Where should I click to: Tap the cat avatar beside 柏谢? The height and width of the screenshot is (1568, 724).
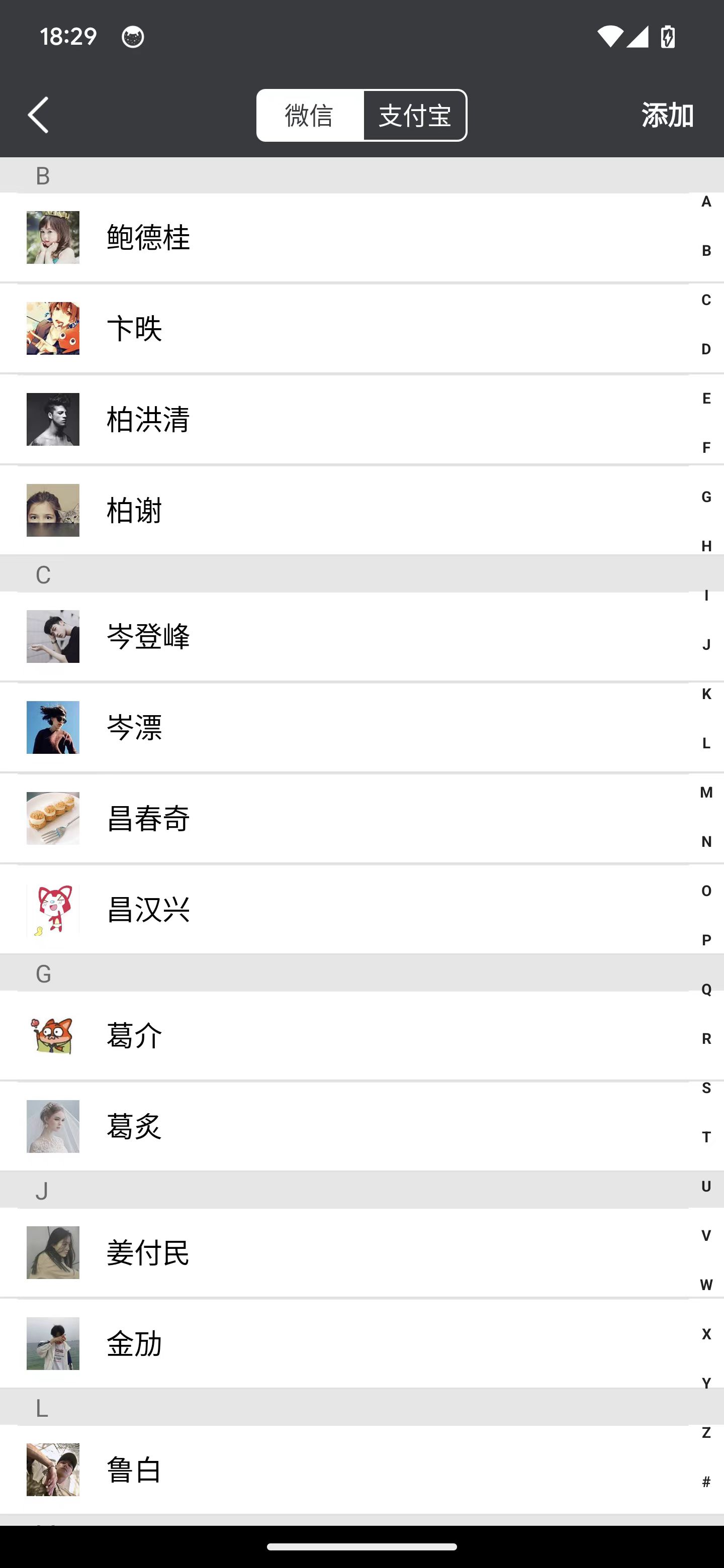53,511
